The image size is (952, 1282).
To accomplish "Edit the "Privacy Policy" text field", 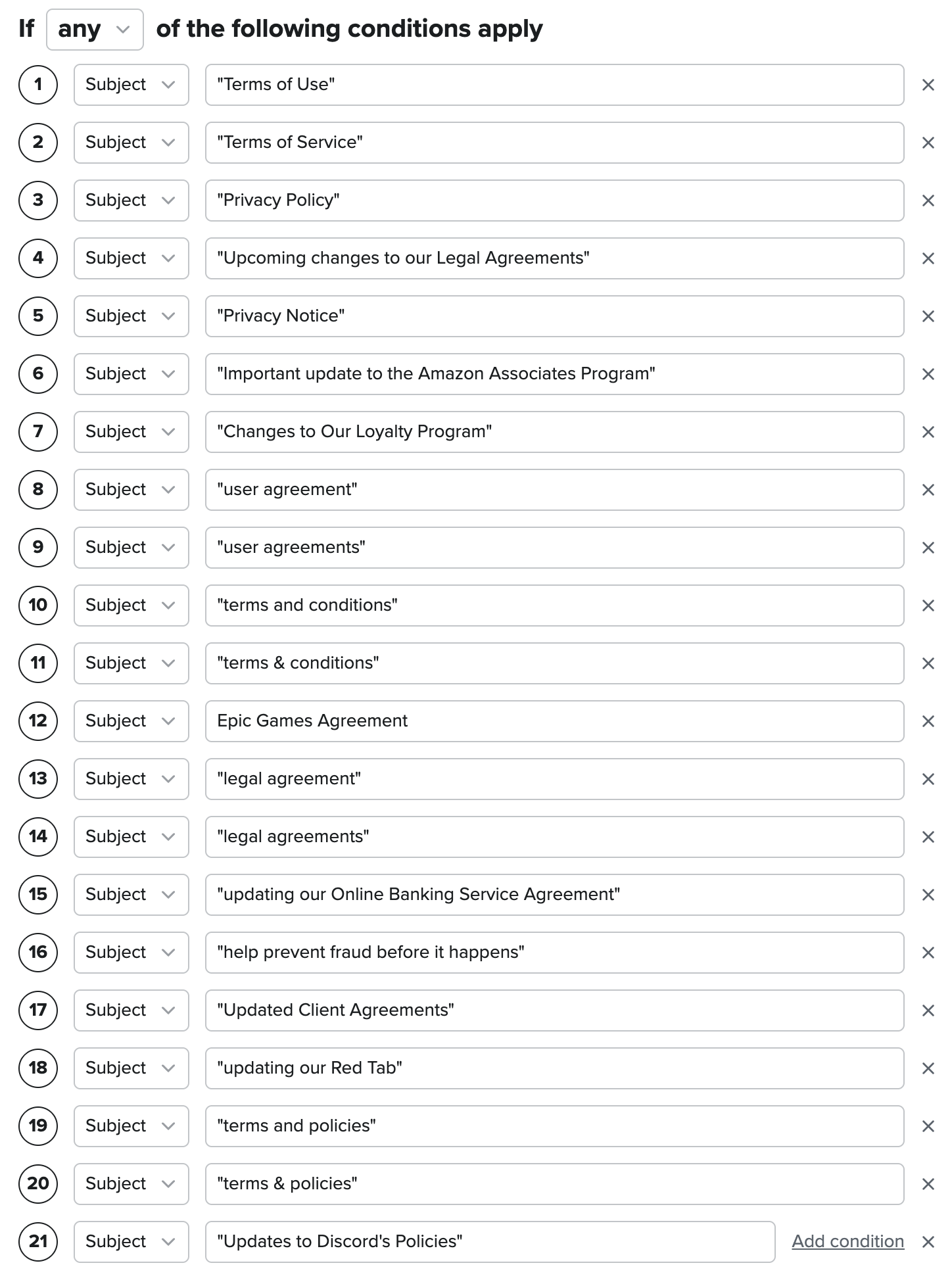I will point(554,201).
